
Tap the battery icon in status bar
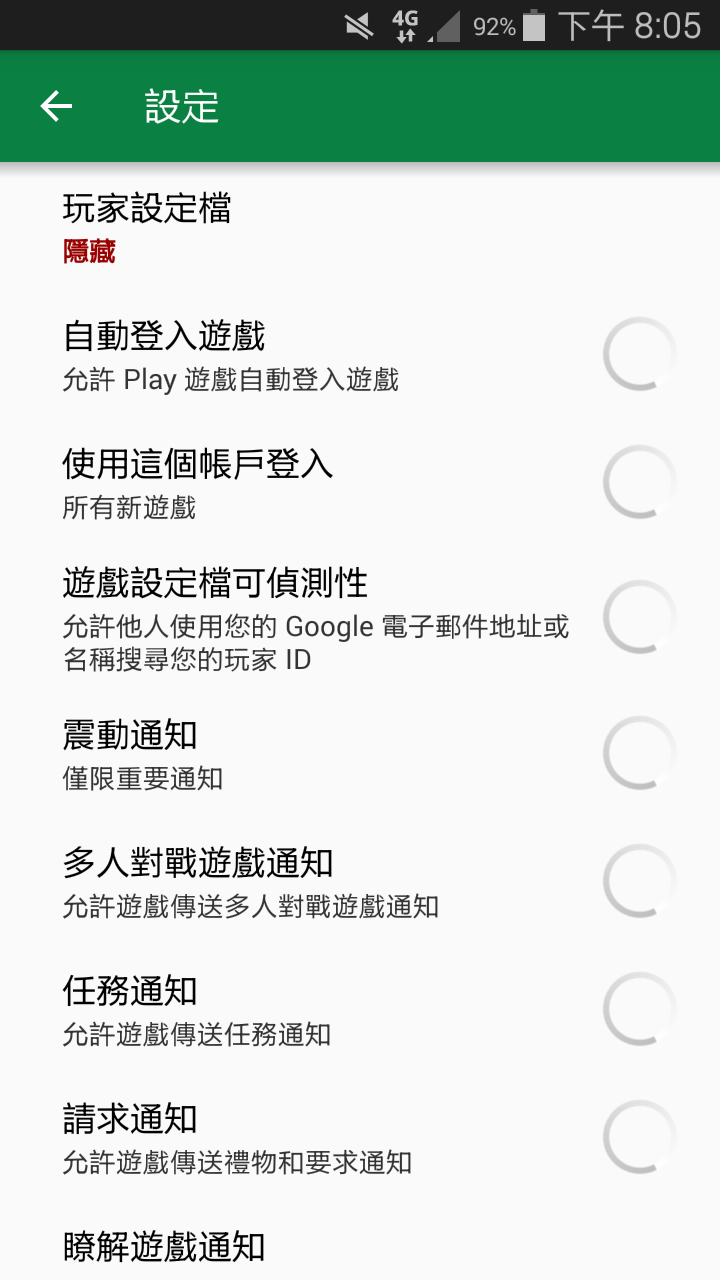pyautogui.click(x=531, y=24)
